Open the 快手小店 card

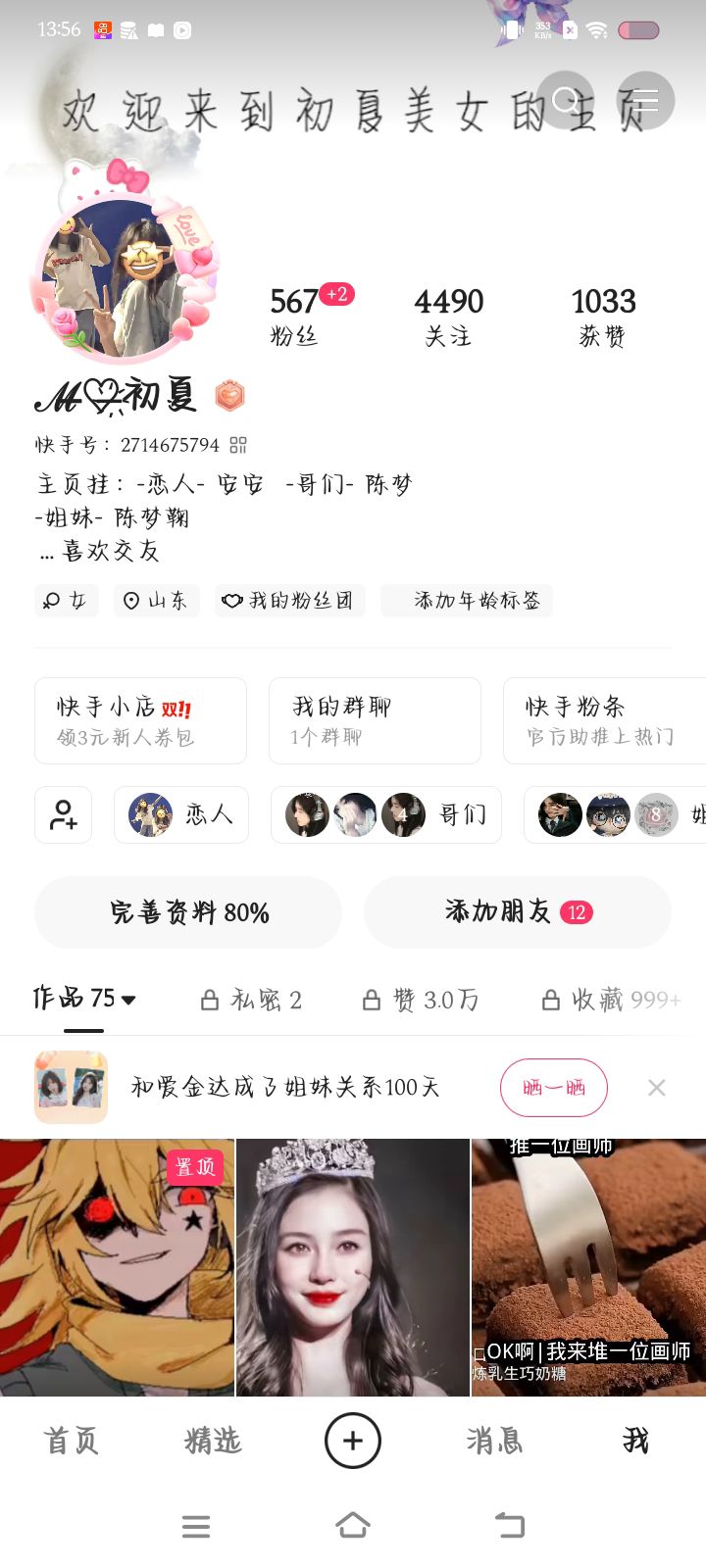pos(140,720)
